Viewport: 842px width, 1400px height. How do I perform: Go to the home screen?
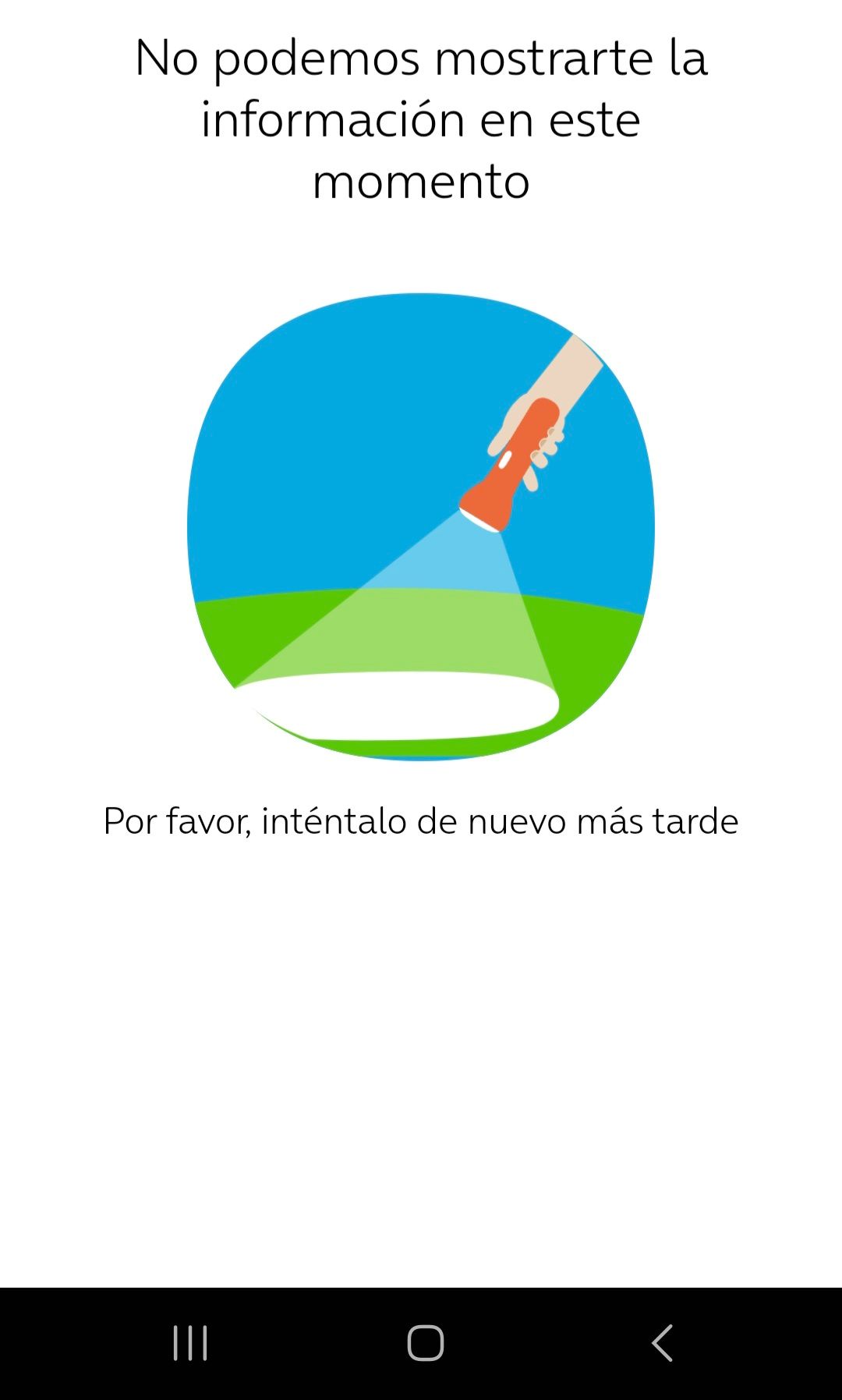pos(425,1342)
